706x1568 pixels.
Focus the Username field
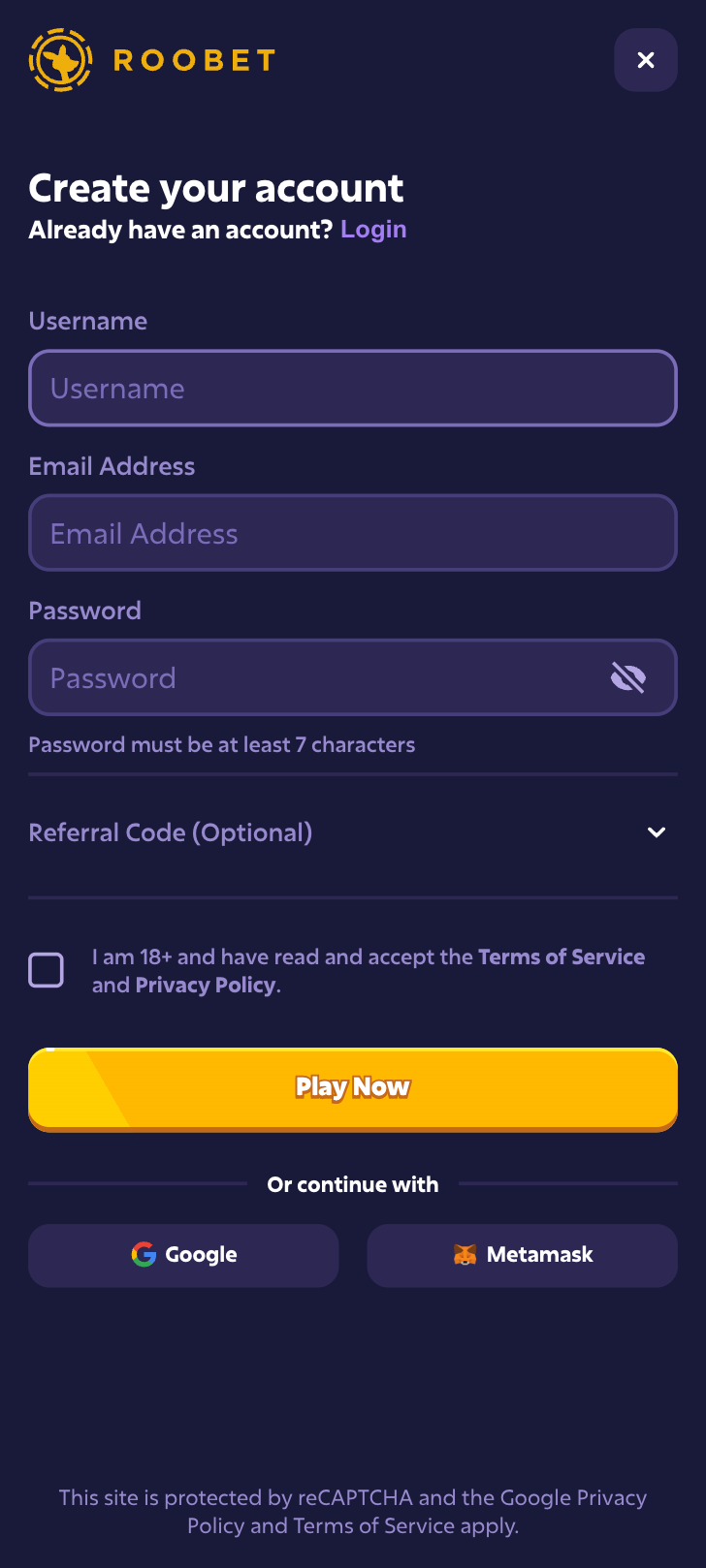(x=353, y=388)
